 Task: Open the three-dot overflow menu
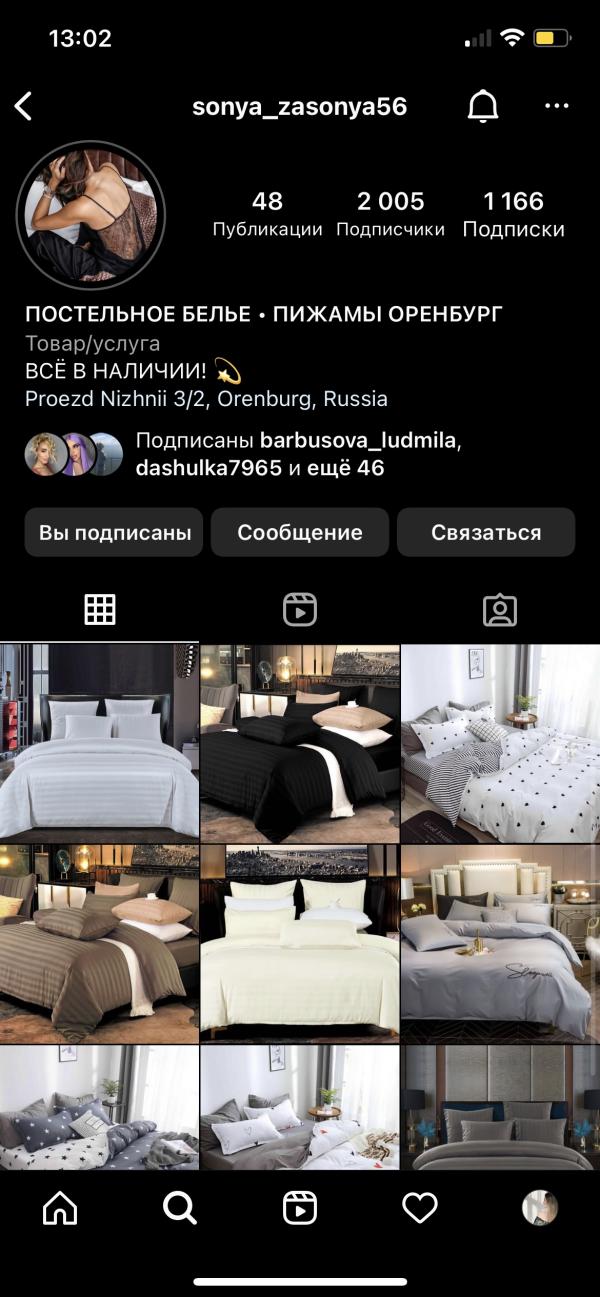click(556, 107)
